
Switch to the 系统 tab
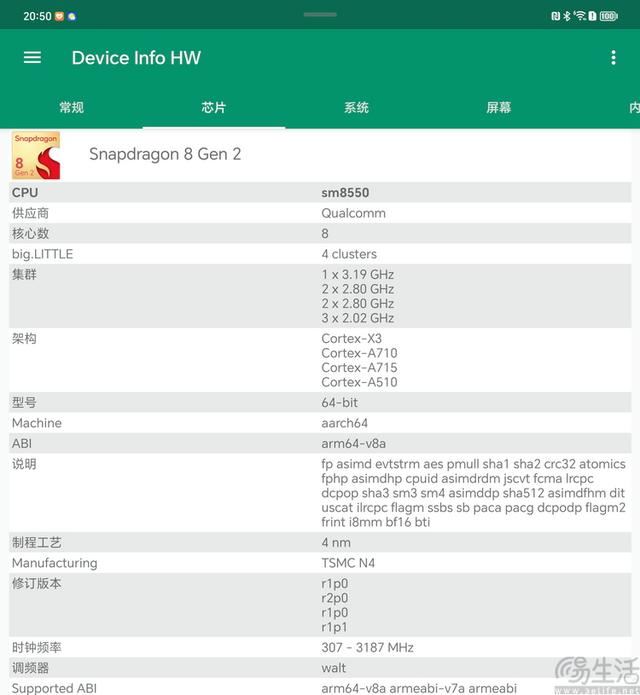(x=356, y=108)
